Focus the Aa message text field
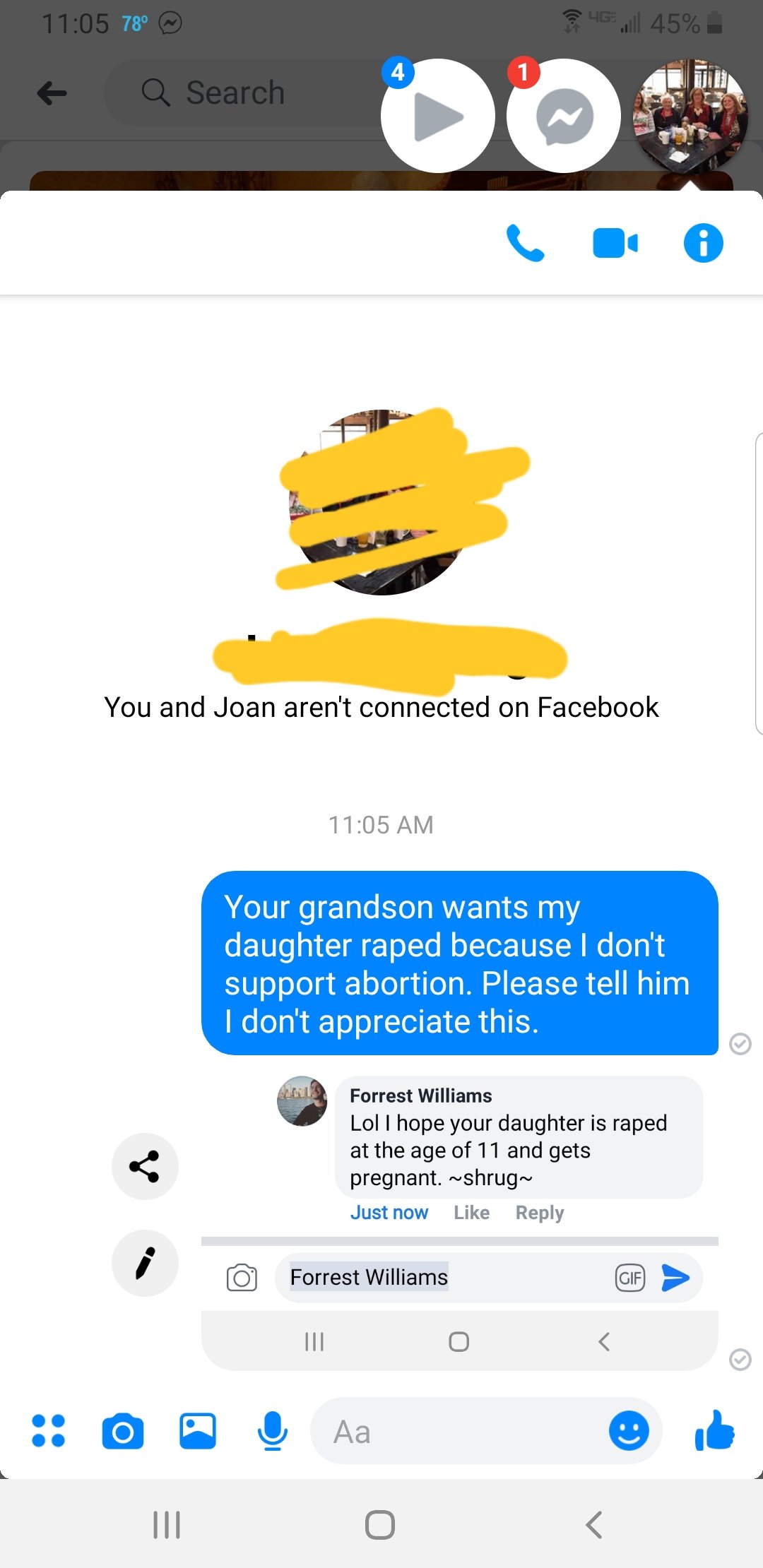The height and width of the screenshot is (1568, 763). (459, 1432)
